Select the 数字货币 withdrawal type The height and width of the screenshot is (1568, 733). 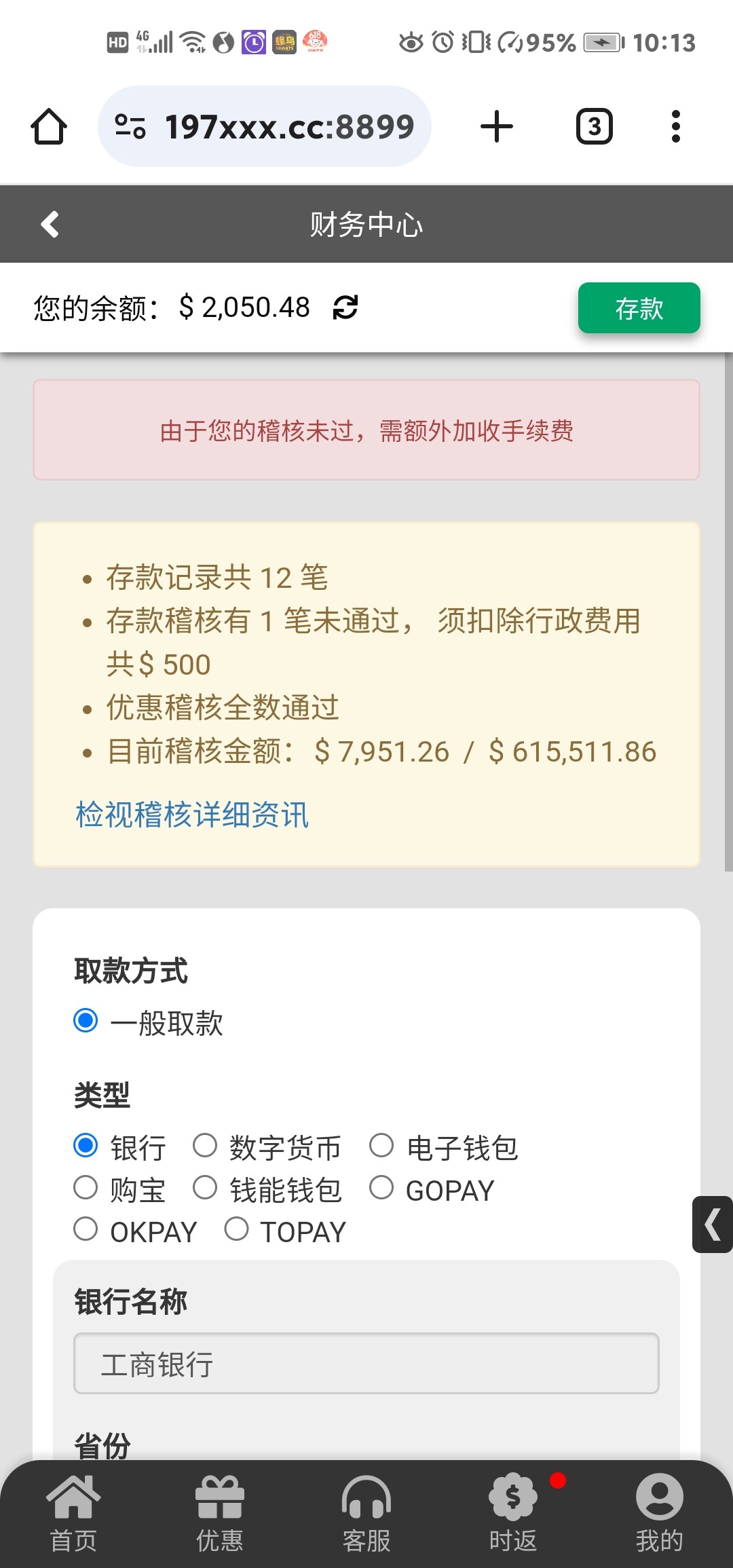tap(205, 1147)
